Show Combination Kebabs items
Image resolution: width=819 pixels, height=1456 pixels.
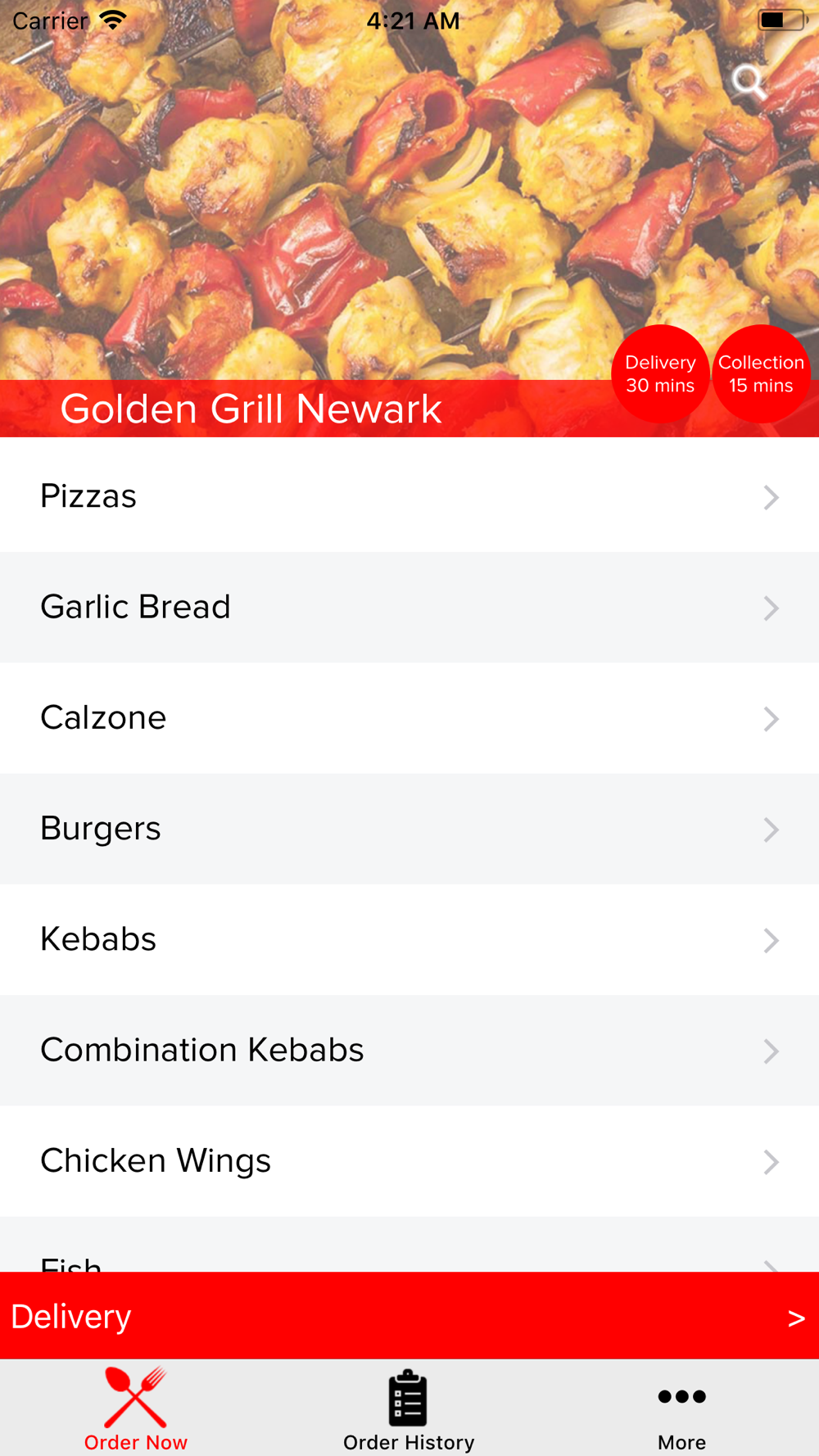pos(409,1051)
